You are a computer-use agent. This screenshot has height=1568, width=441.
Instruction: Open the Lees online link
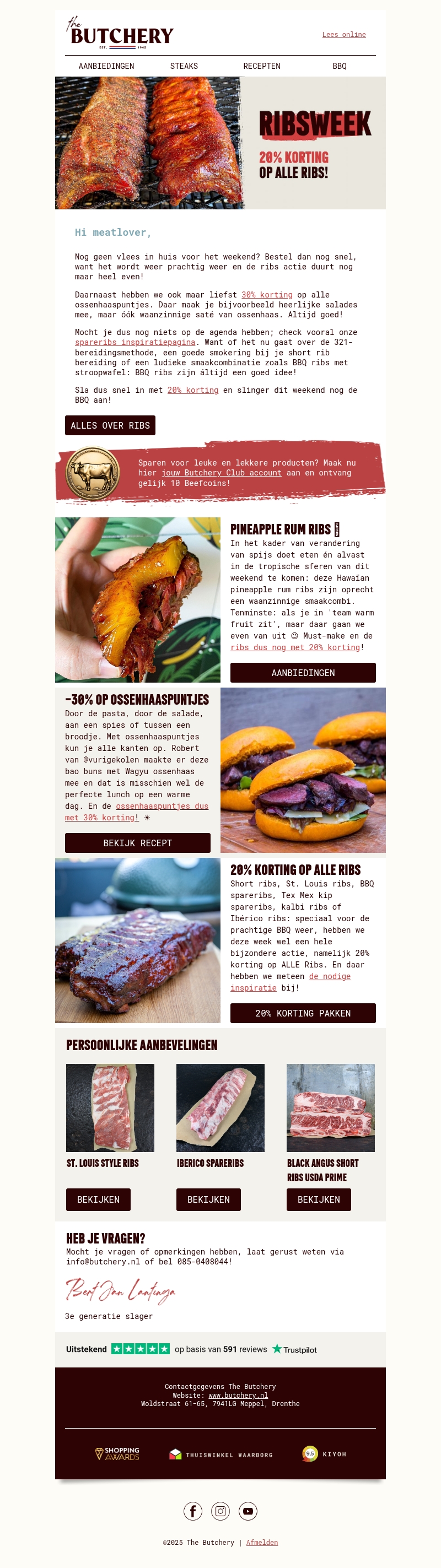tap(343, 35)
